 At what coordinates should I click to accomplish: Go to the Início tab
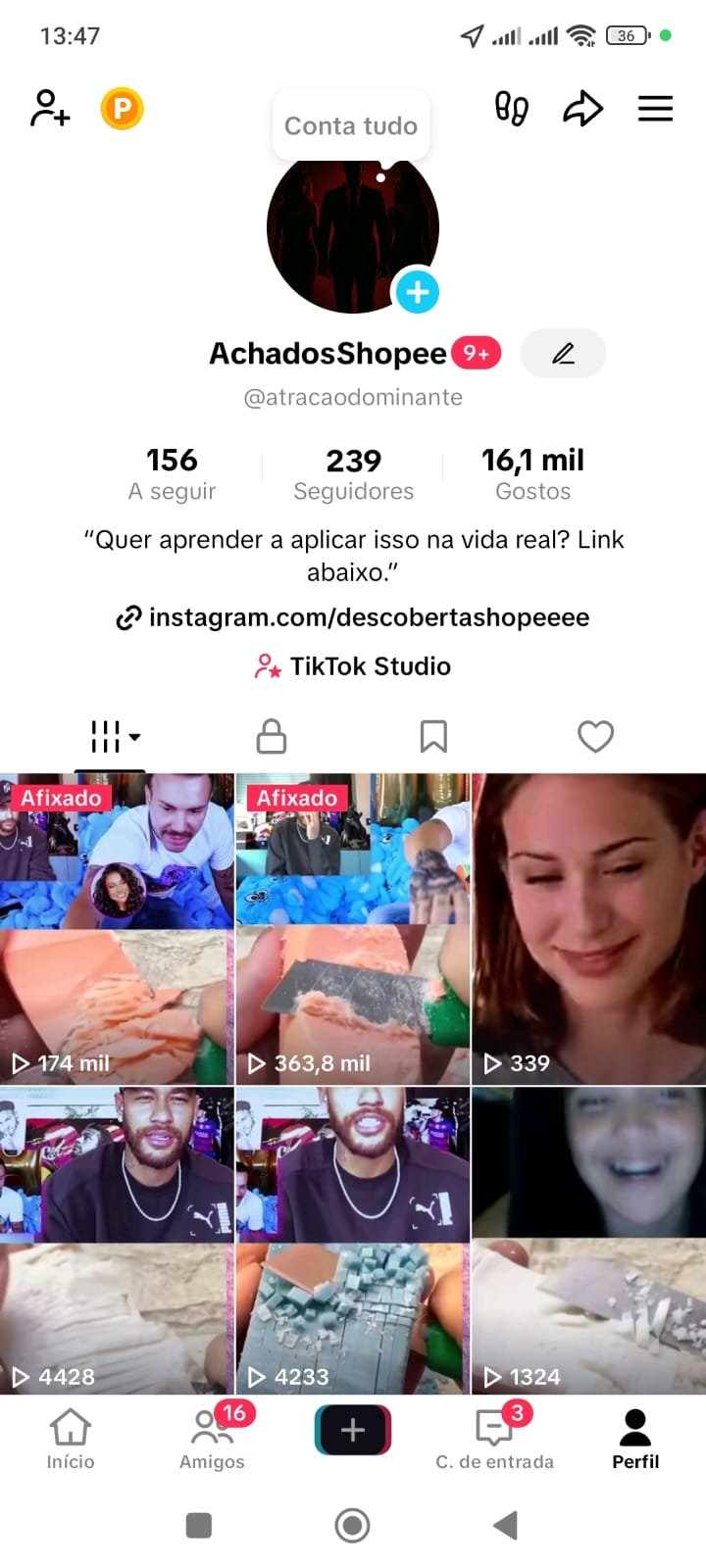(x=71, y=1439)
